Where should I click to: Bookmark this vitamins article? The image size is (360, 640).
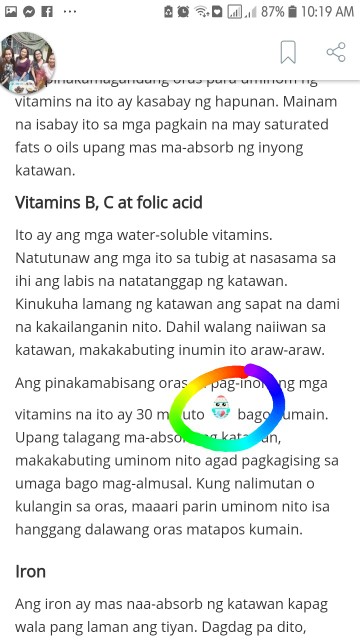click(288, 52)
